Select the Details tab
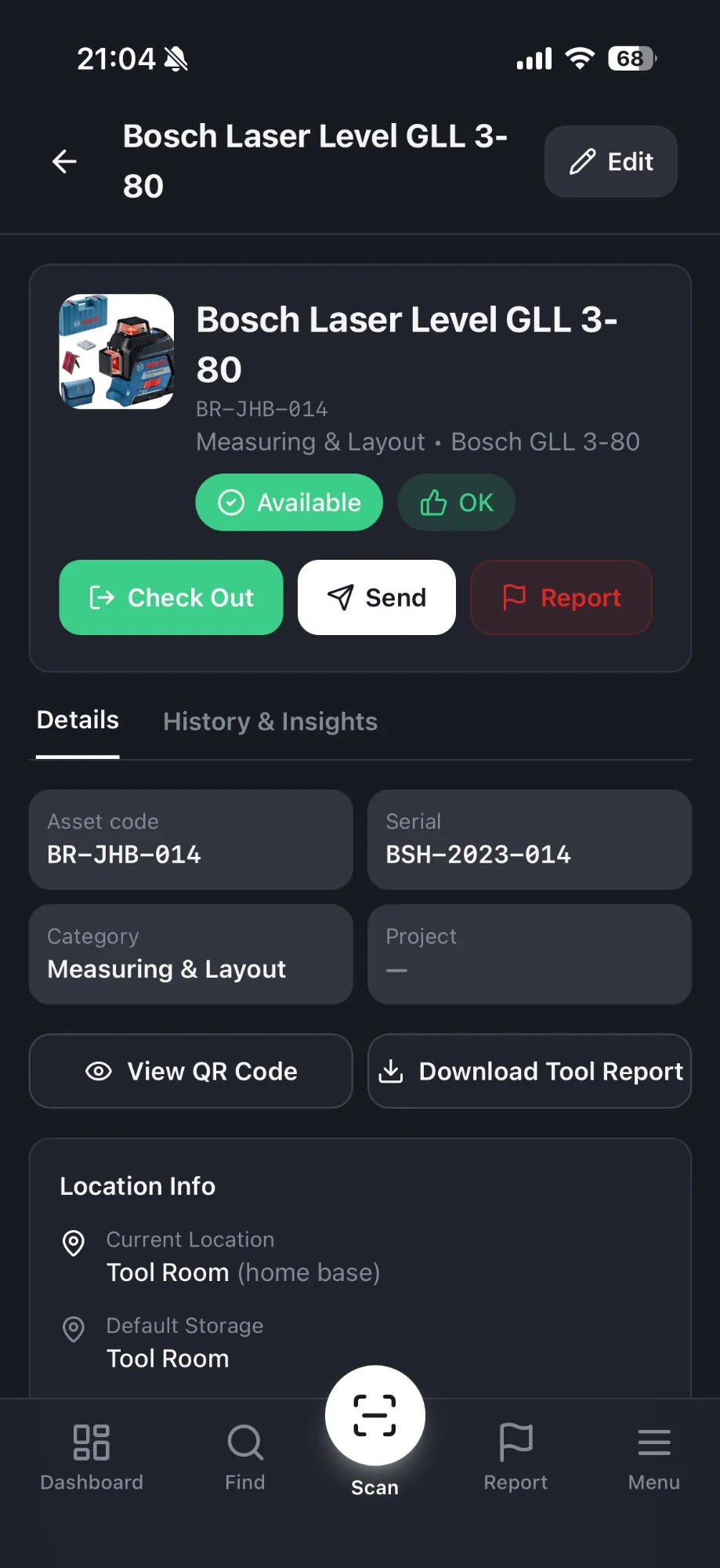Image resolution: width=720 pixels, height=1568 pixels. [78, 720]
